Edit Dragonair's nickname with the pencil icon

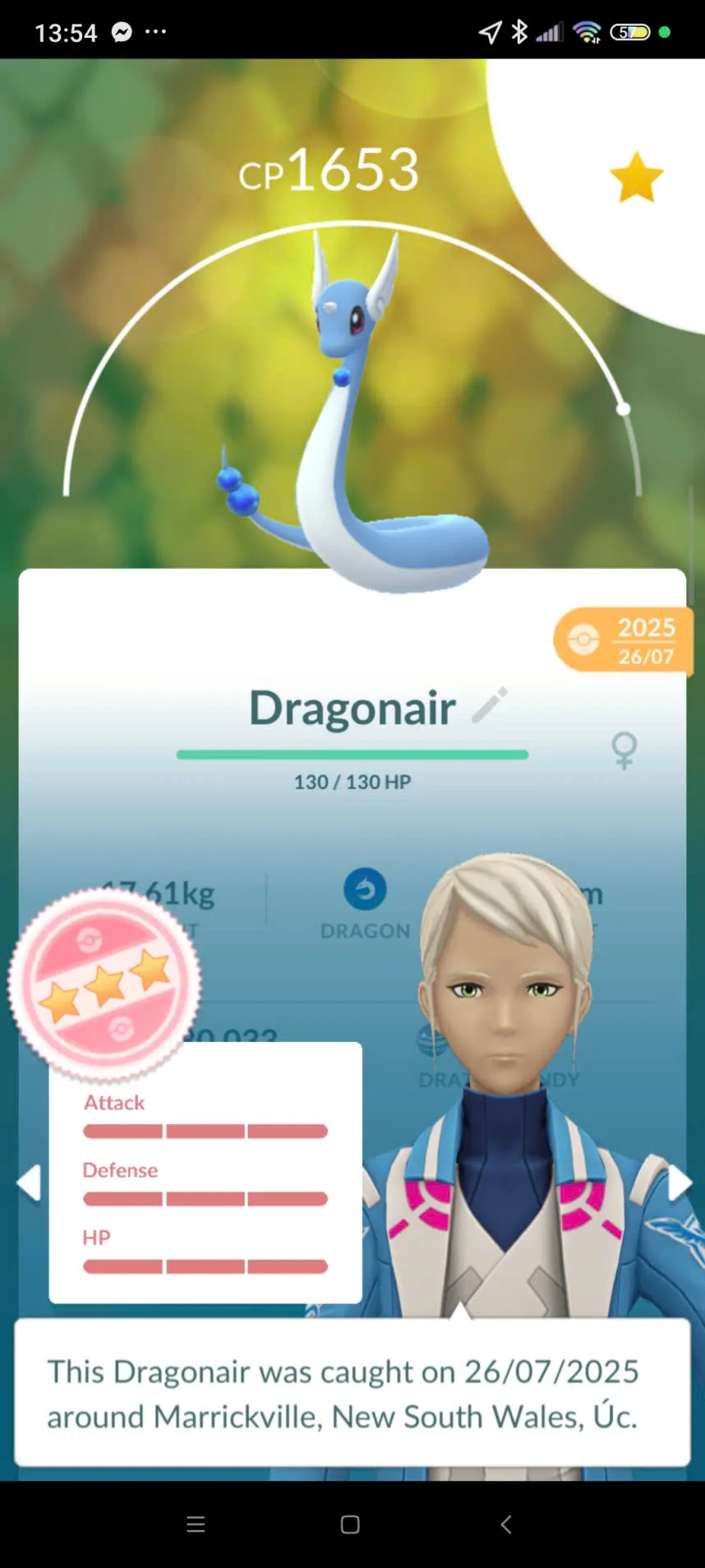pos(490,705)
